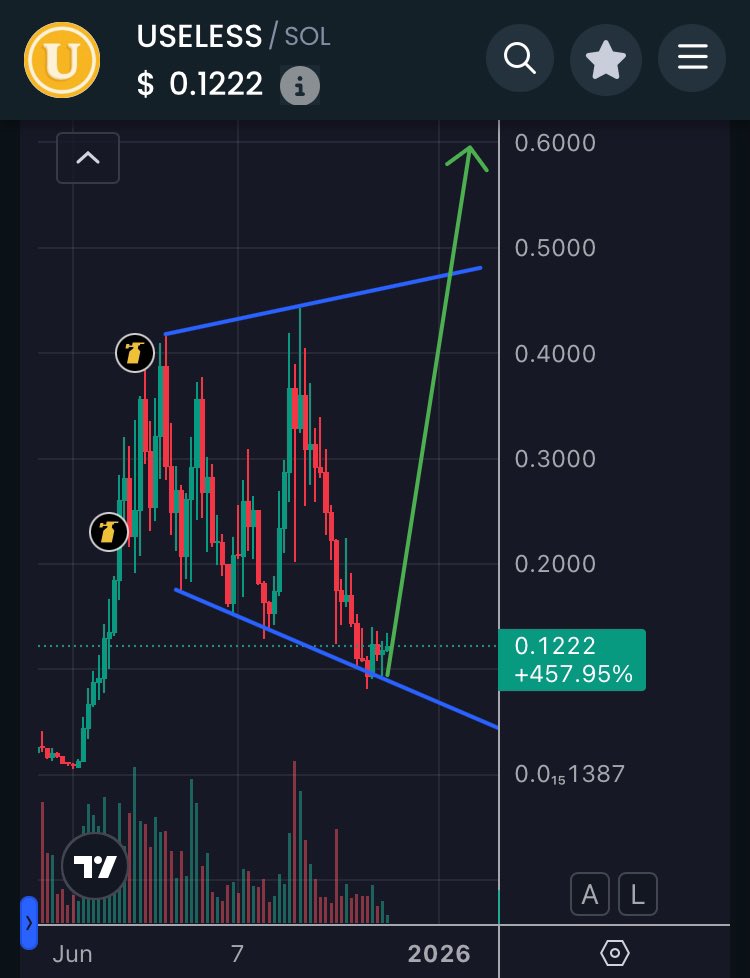Add USELESS to favorites with star

606,59
